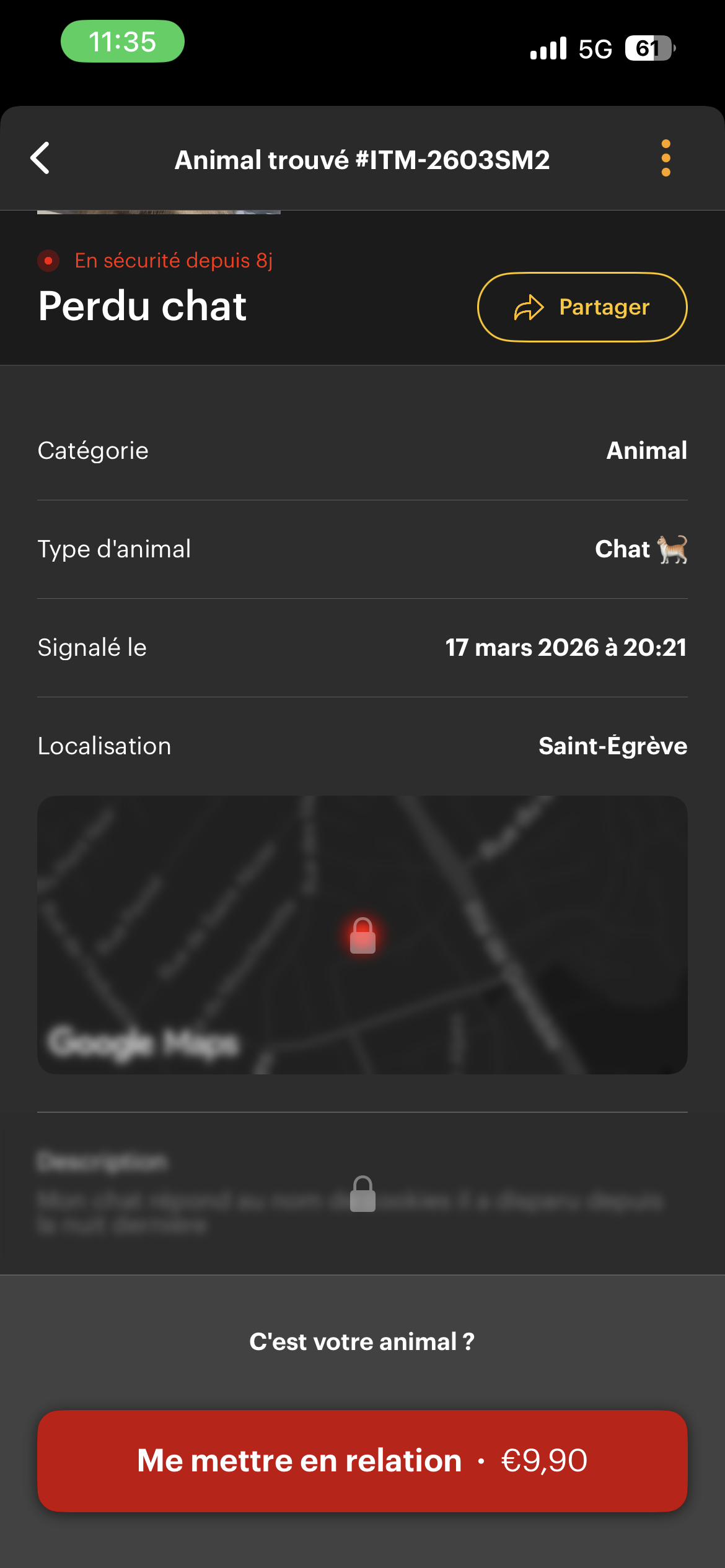The height and width of the screenshot is (1568, 725).
Task: Expand the Catégorie row showing Animal
Action: click(362, 450)
